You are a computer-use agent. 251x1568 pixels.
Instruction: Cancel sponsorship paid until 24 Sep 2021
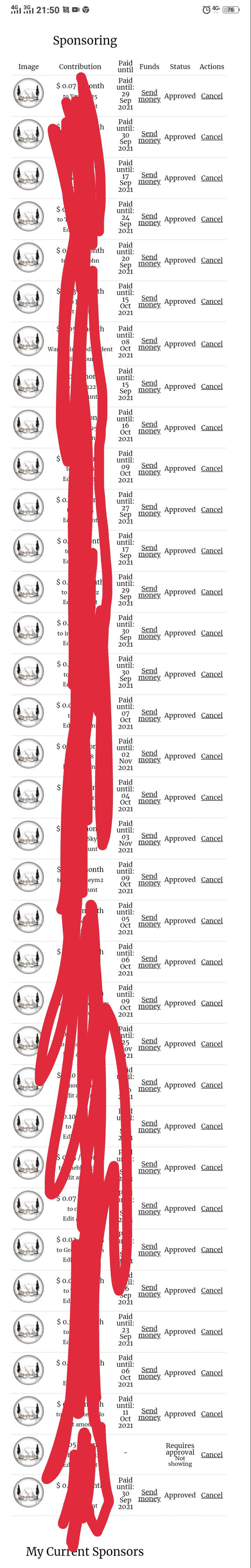[x=211, y=219]
